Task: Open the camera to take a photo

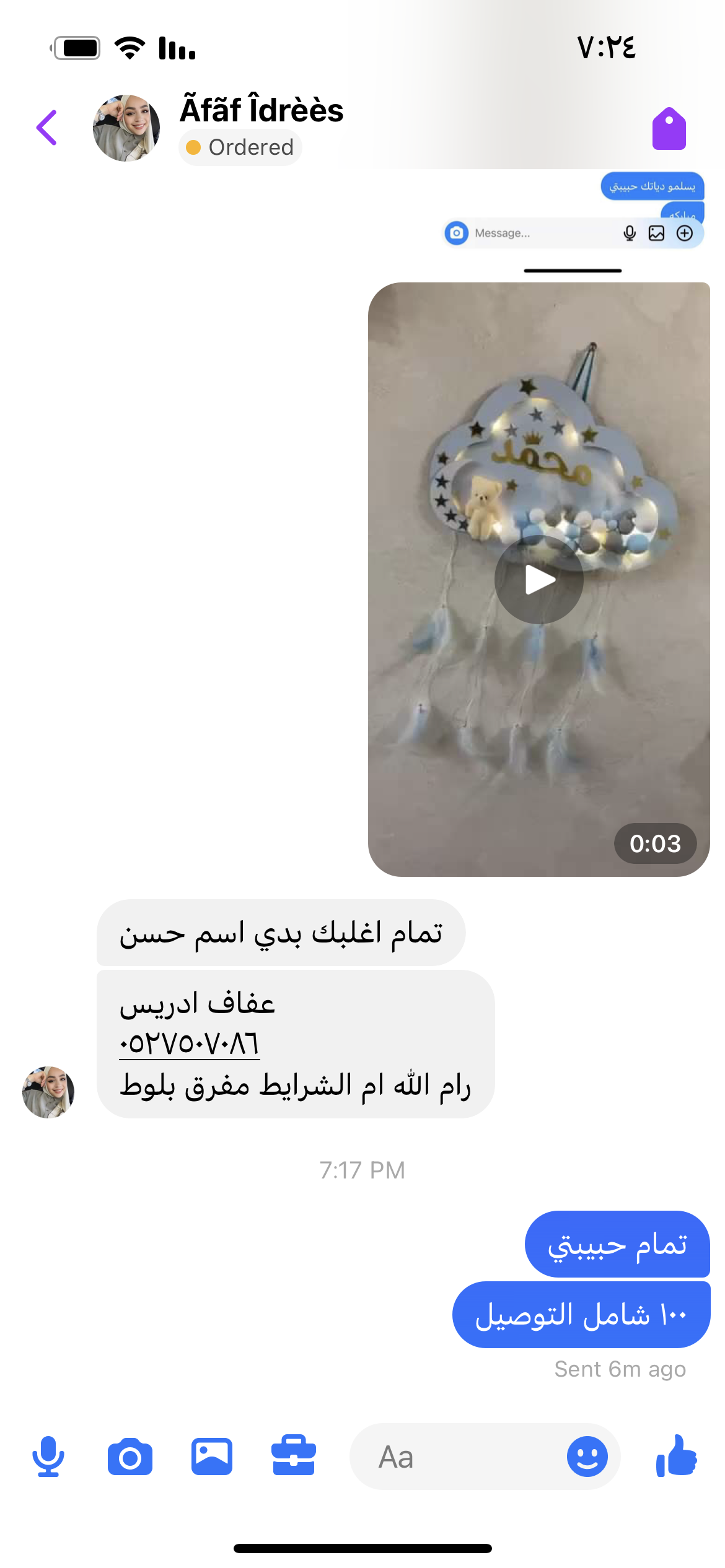Action: click(x=130, y=1457)
